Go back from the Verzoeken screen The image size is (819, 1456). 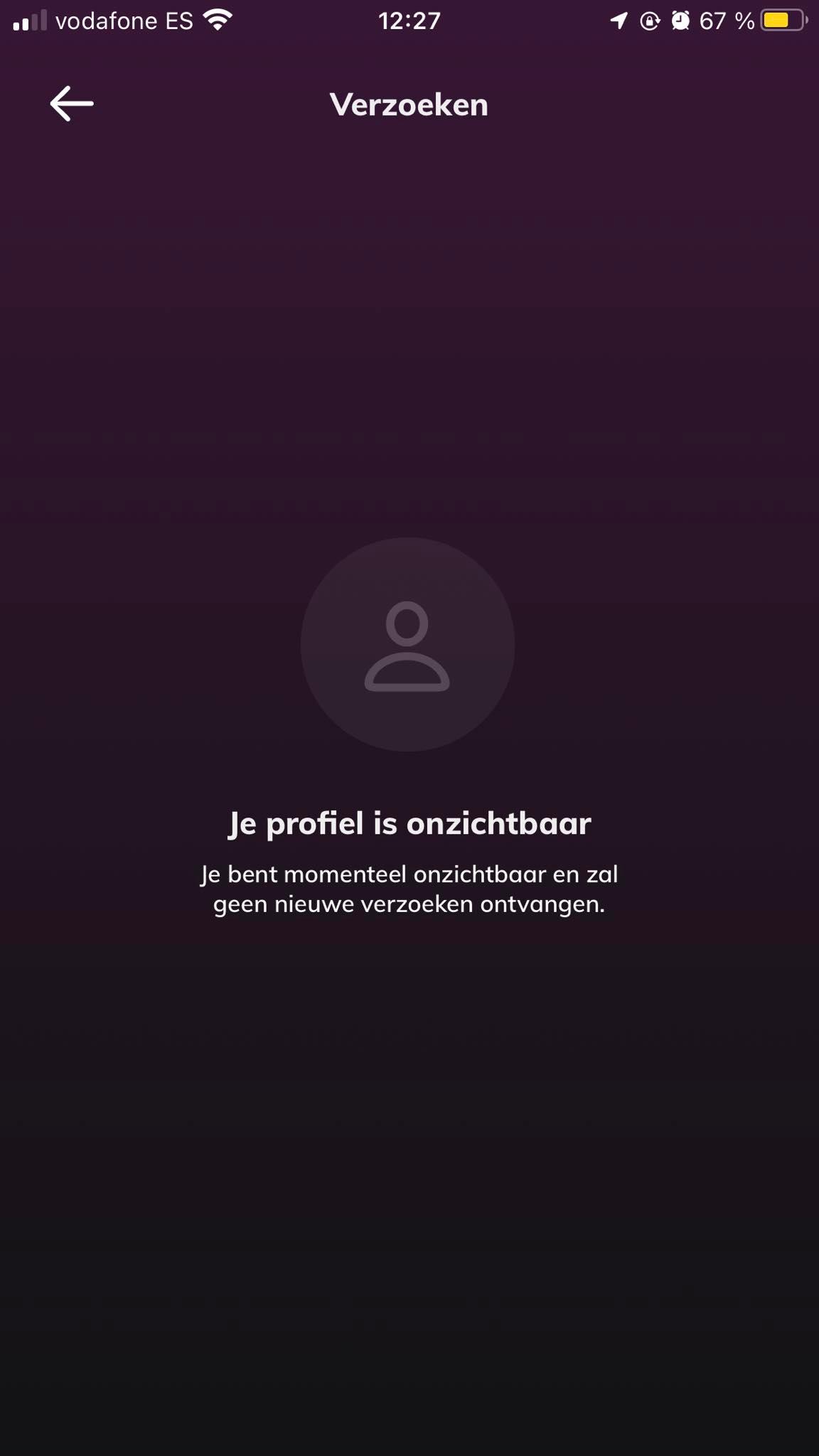coord(72,104)
